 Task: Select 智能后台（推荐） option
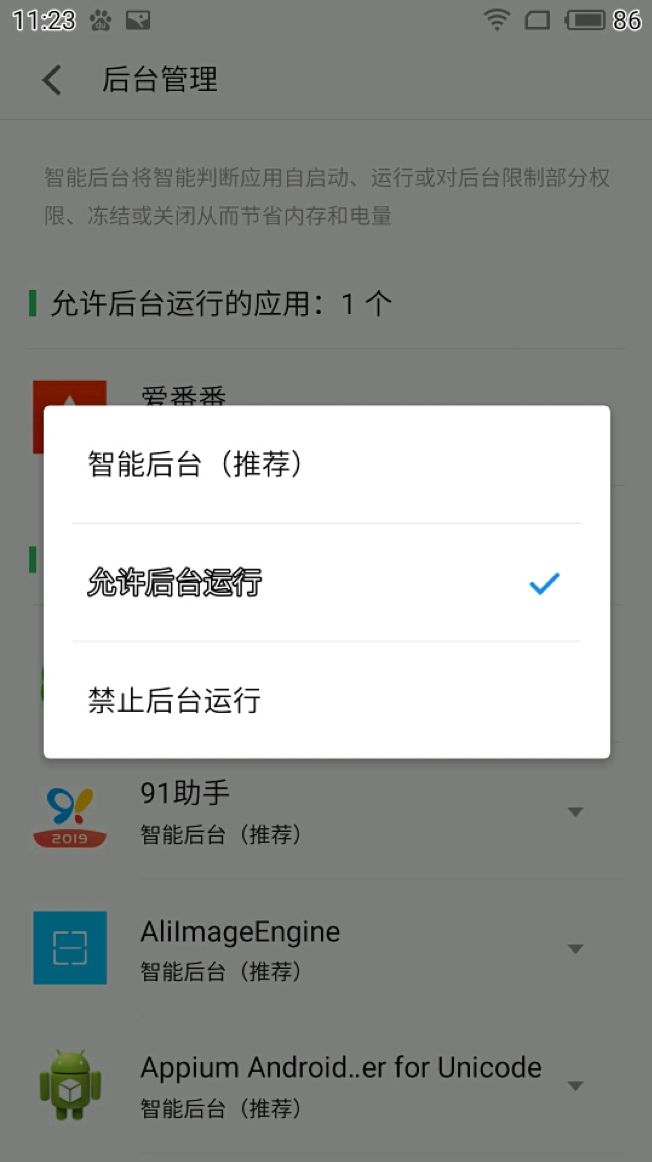(327, 465)
